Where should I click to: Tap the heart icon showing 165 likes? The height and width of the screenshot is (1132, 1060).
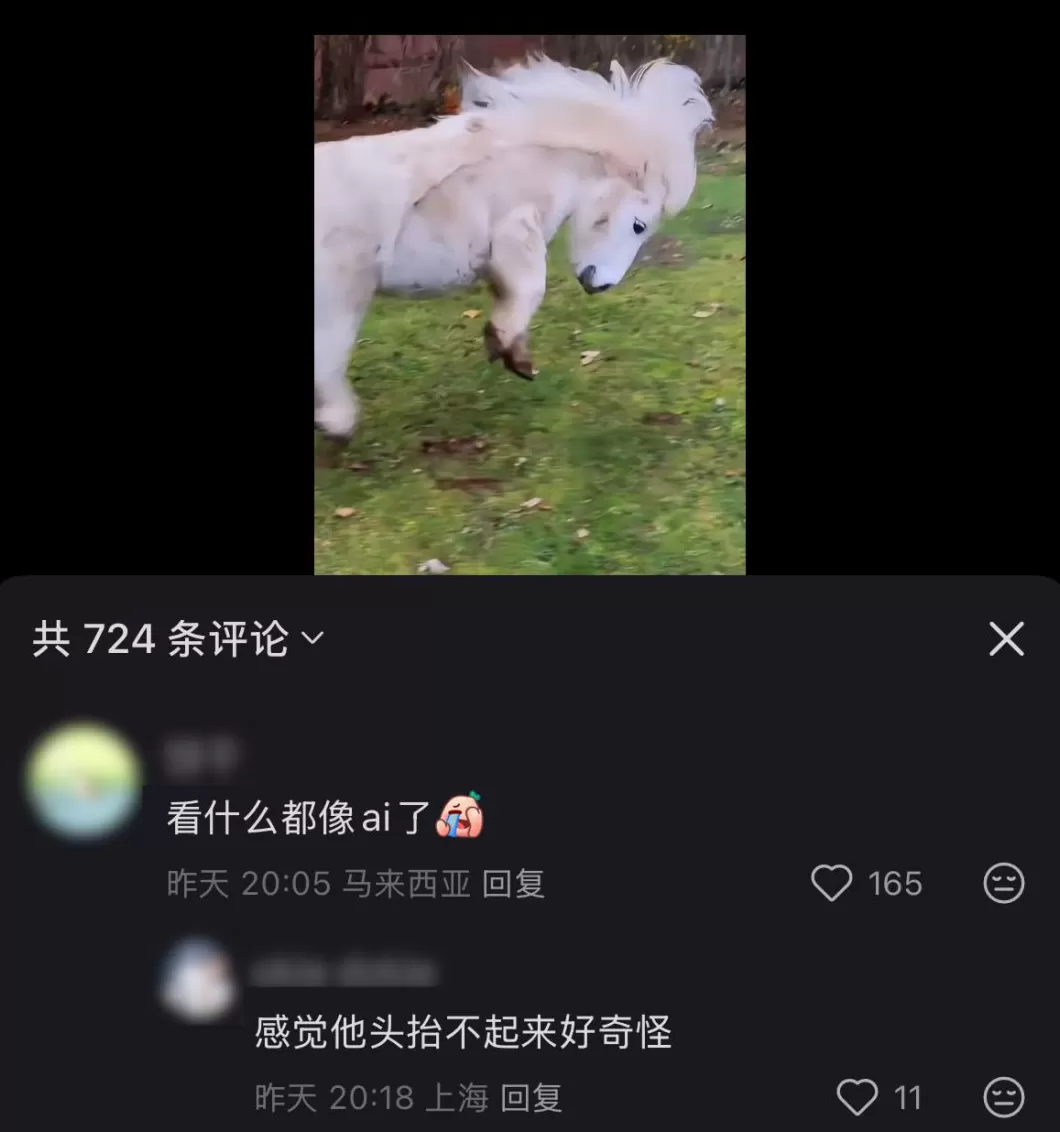(831, 884)
